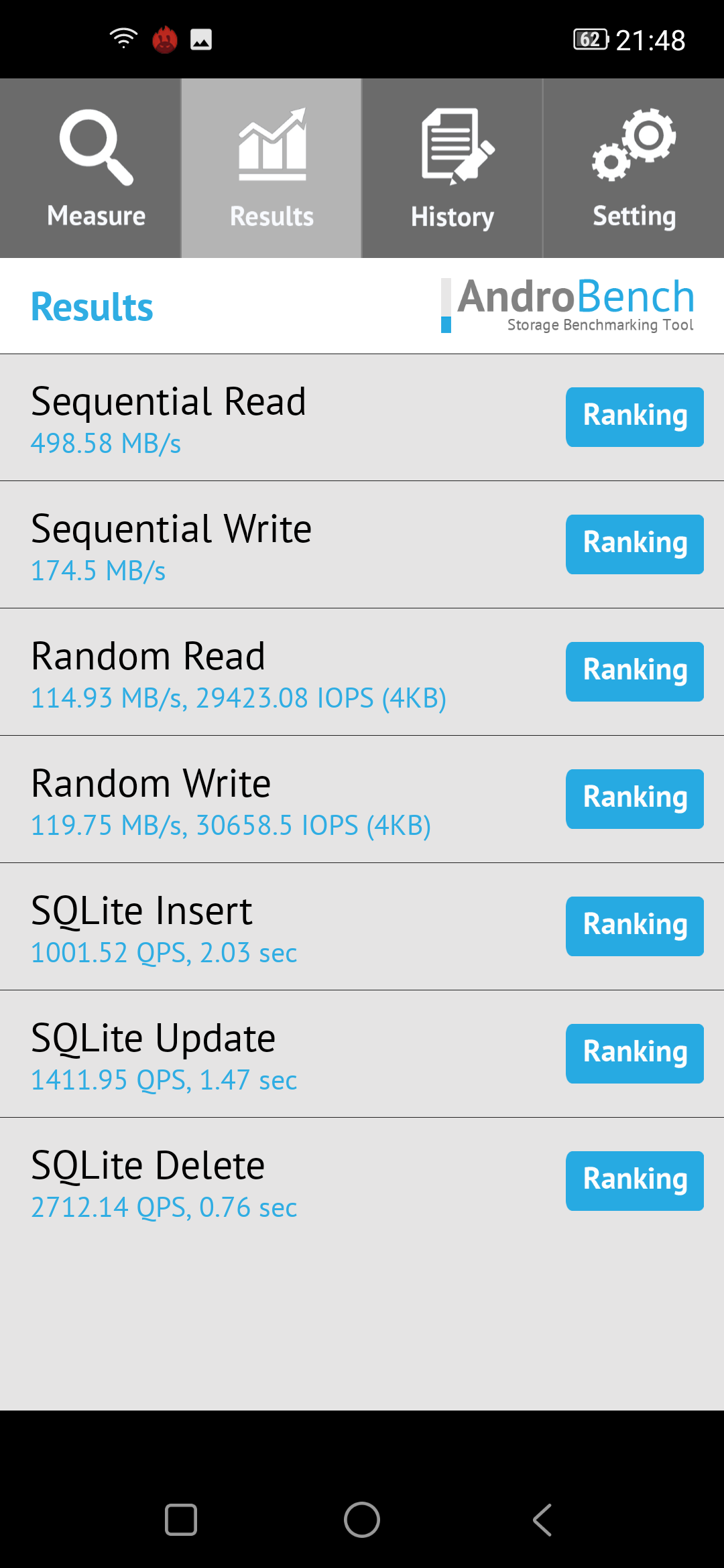See the SQLite Insert ranking
The width and height of the screenshot is (724, 1568).
click(x=634, y=926)
